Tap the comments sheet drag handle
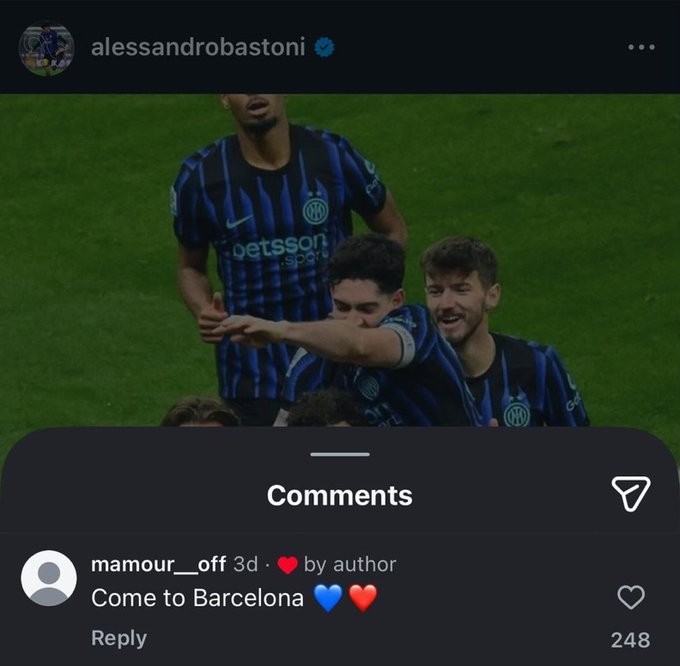This screenshot has width=680, height=666. point(340,454)
